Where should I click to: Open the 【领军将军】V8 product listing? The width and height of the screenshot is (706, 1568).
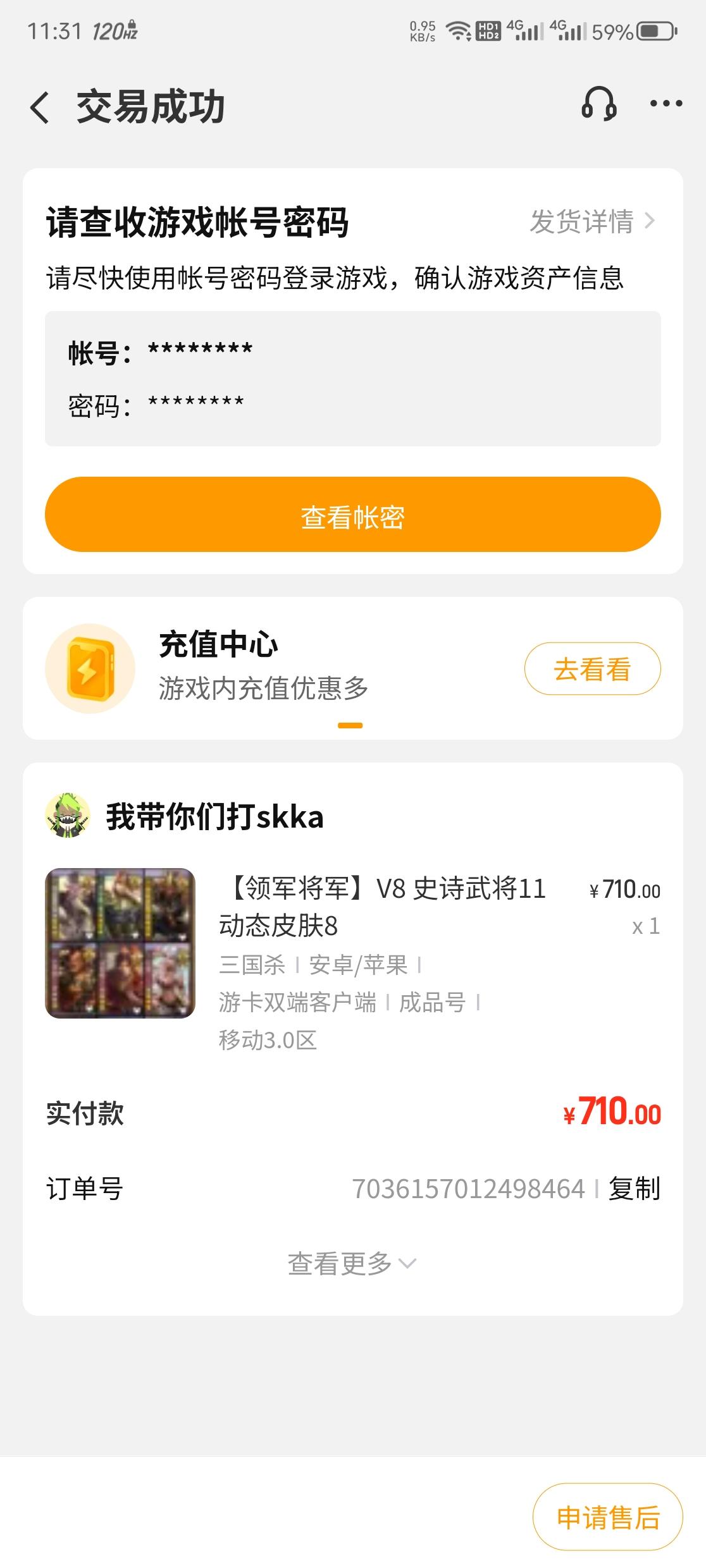(382, 907)
